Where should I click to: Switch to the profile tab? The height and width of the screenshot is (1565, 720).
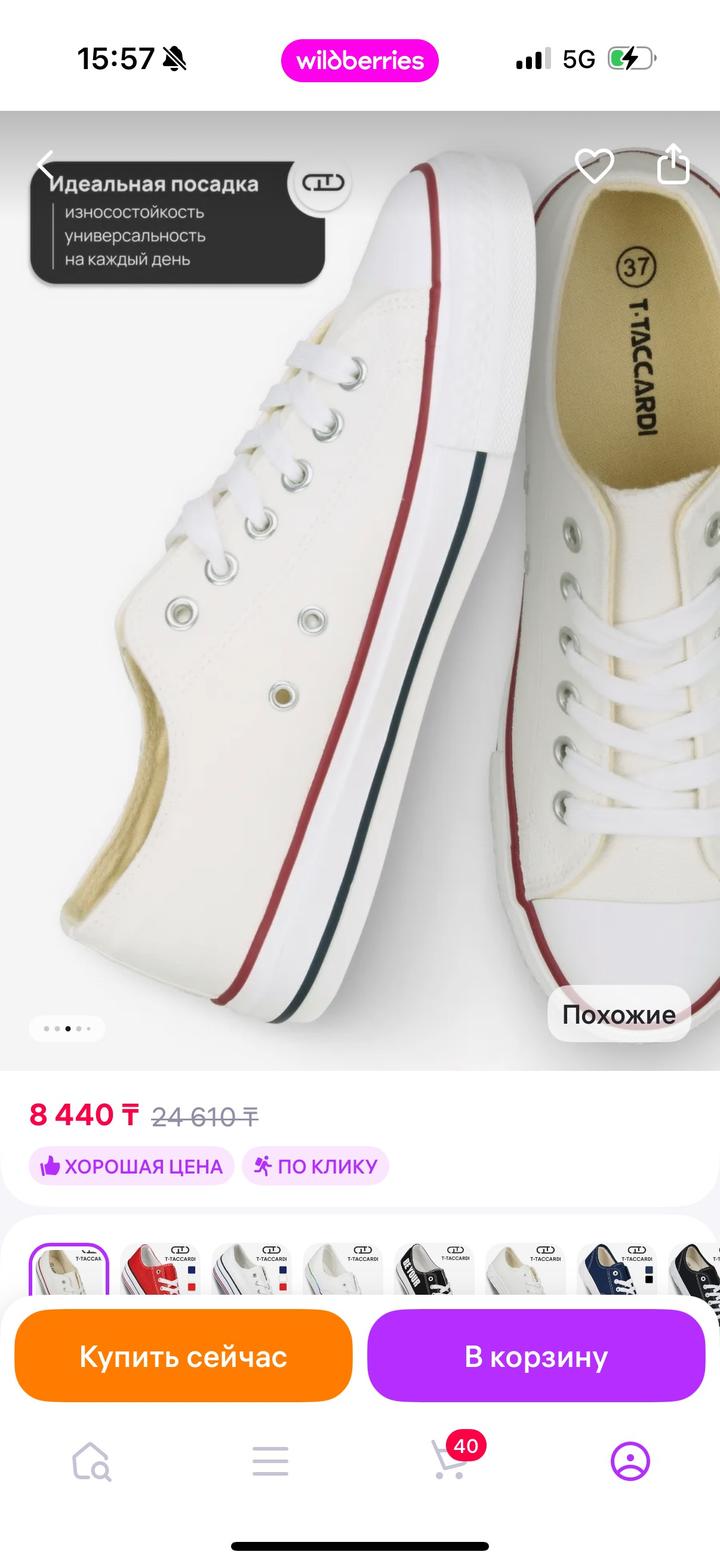(630, 1461)
